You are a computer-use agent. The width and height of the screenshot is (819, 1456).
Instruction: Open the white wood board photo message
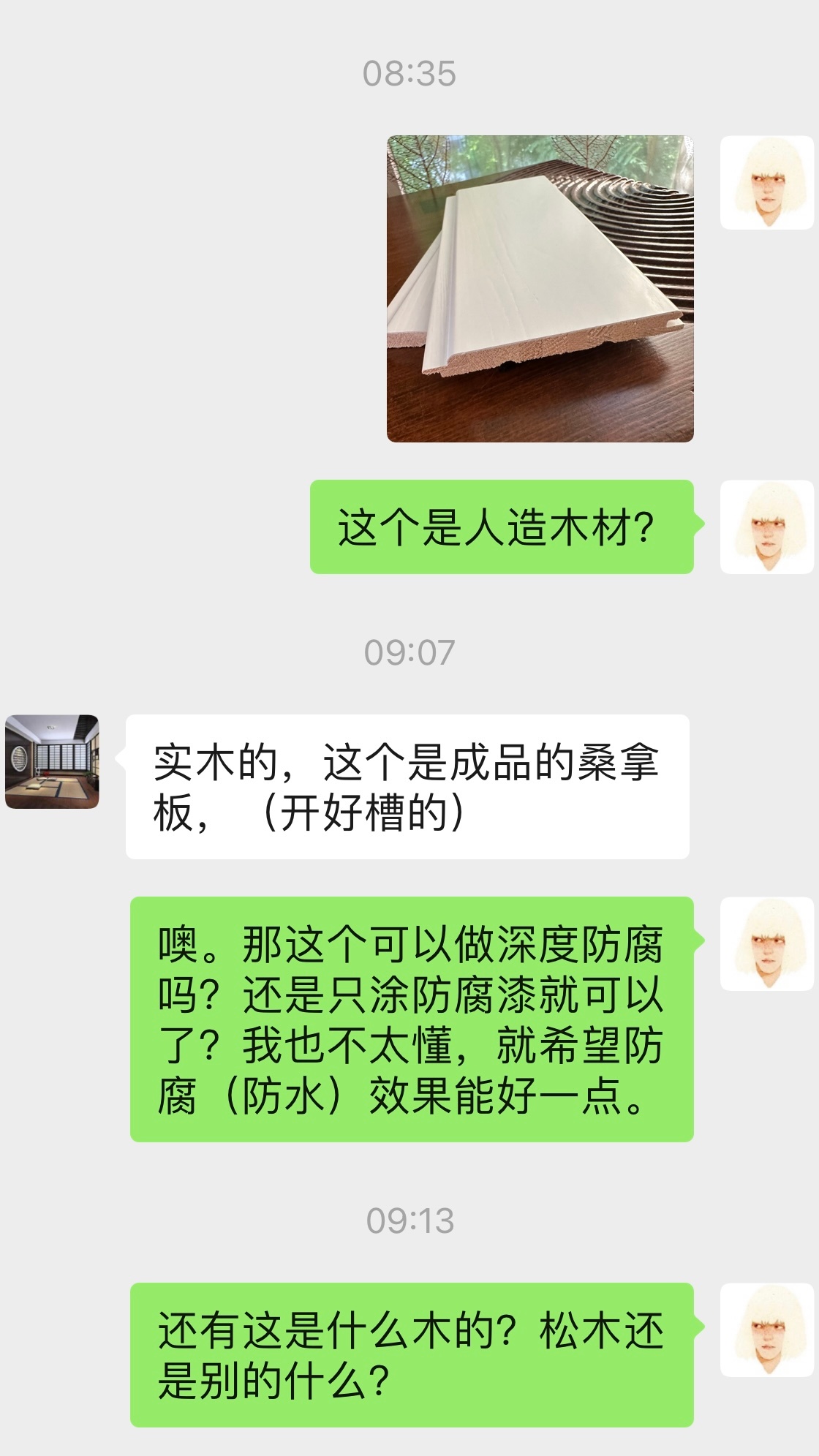(540, 288)
